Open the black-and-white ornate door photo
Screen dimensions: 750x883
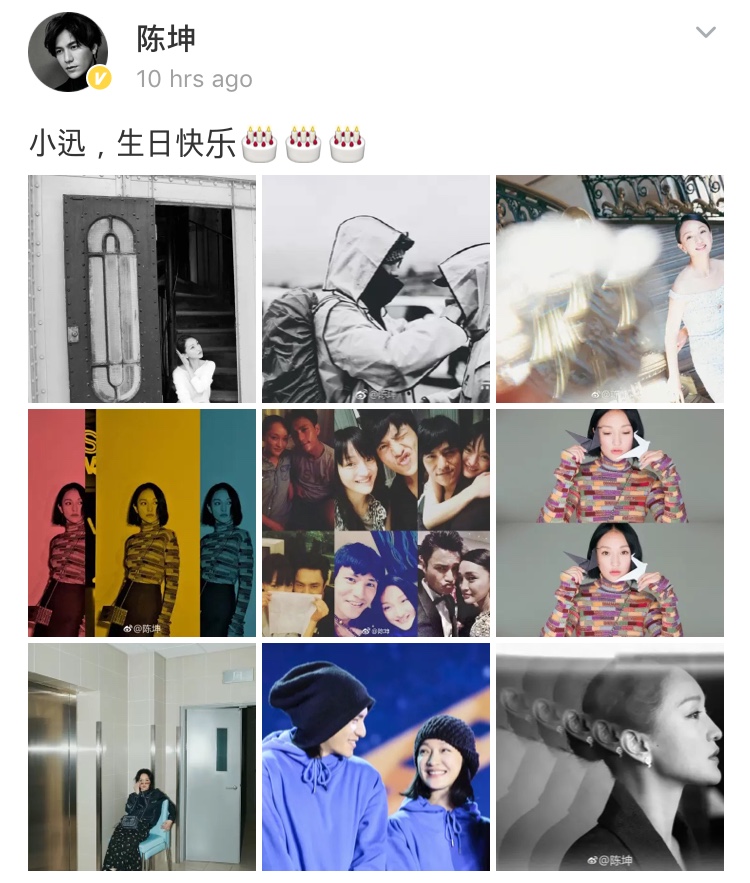142,289
